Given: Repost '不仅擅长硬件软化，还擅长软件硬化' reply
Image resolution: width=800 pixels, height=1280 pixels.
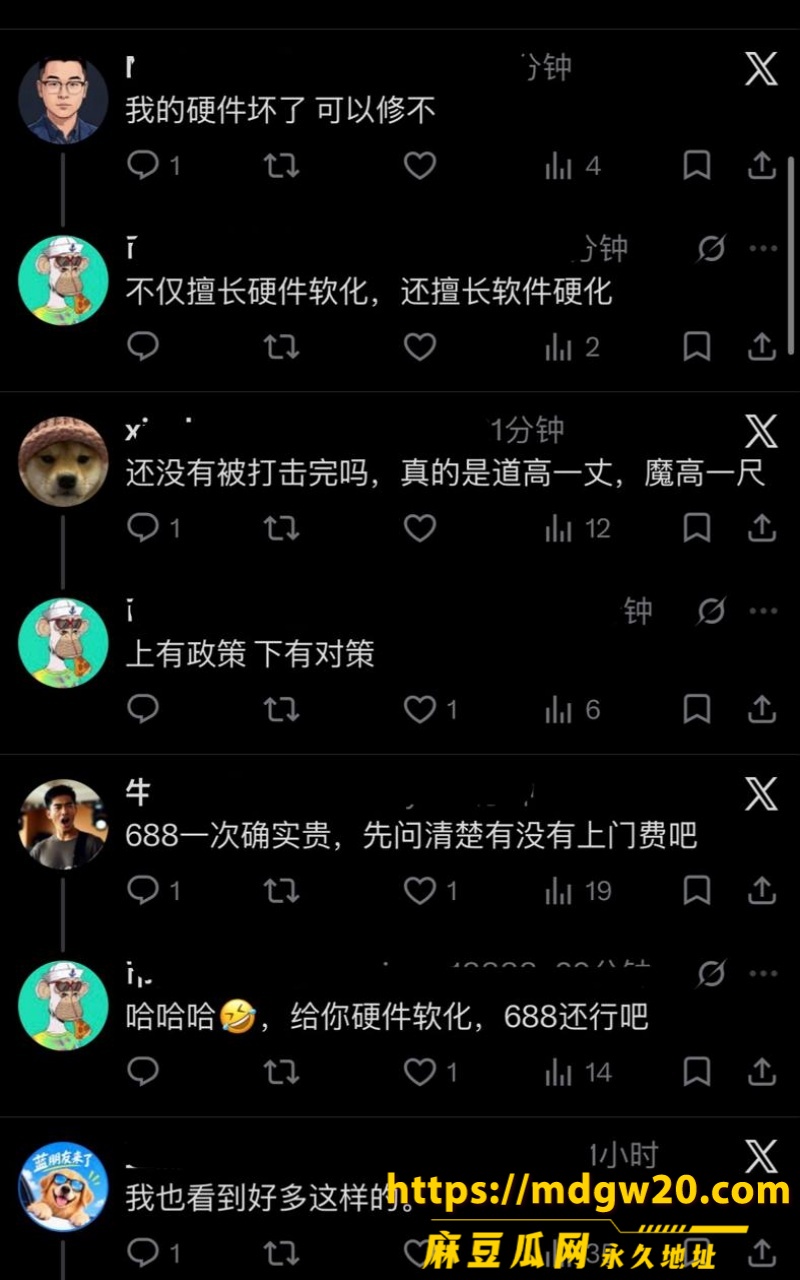Looking at the screenshot, I should (x=281, y=347).
